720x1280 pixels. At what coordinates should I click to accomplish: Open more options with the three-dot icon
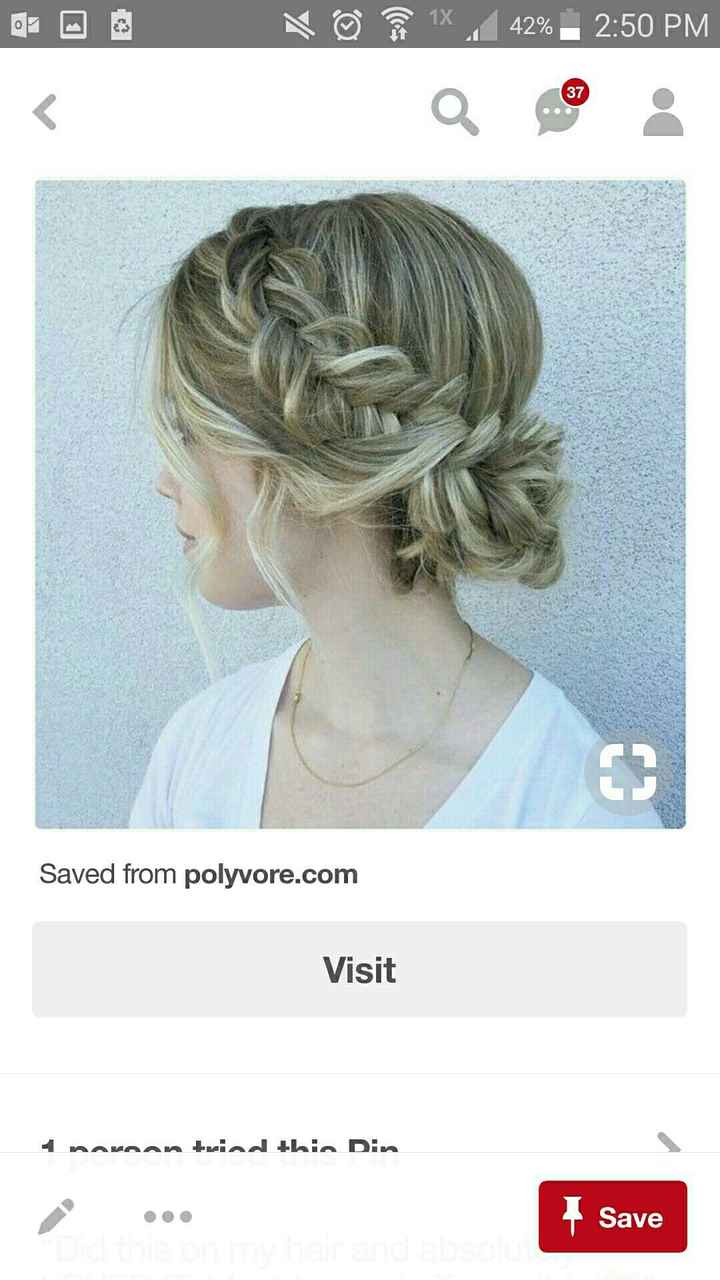click(167, 1216)
